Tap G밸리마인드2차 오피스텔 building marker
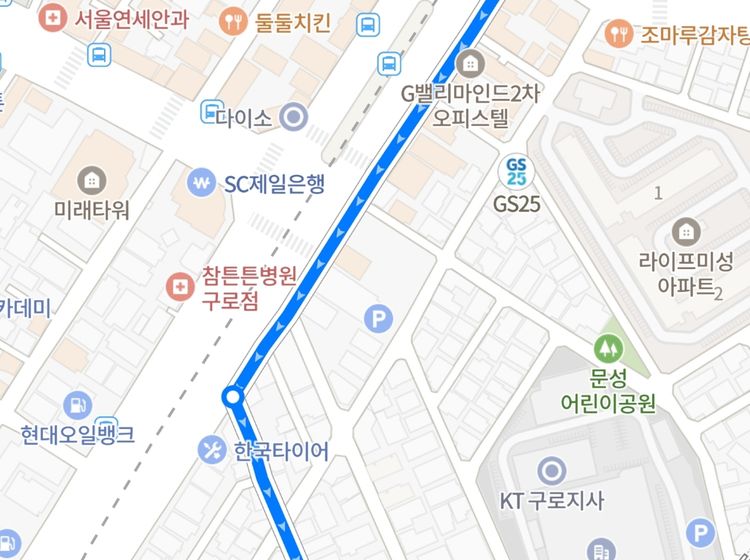The image size is (750, 560). pos(468,65)
